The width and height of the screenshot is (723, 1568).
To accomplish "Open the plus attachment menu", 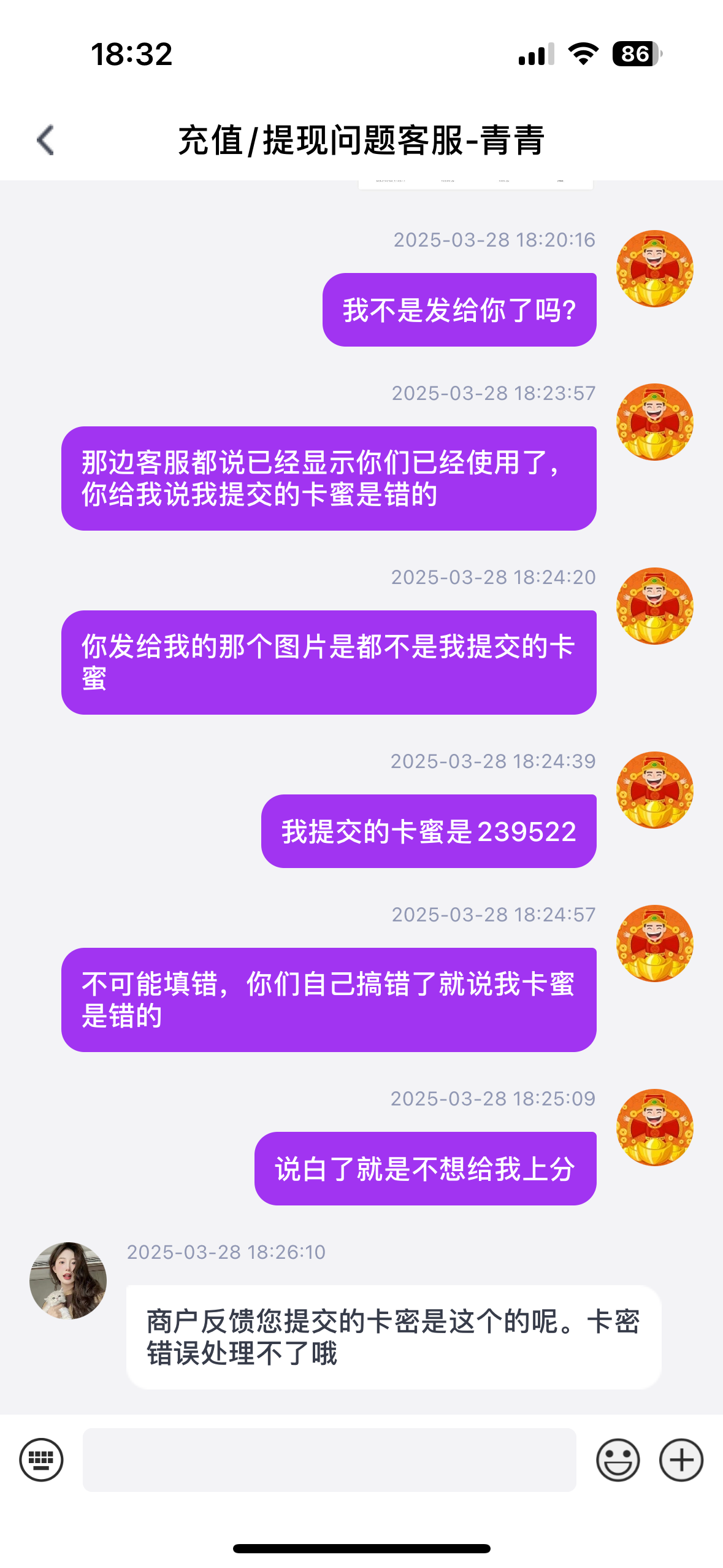I will 681,1459.
